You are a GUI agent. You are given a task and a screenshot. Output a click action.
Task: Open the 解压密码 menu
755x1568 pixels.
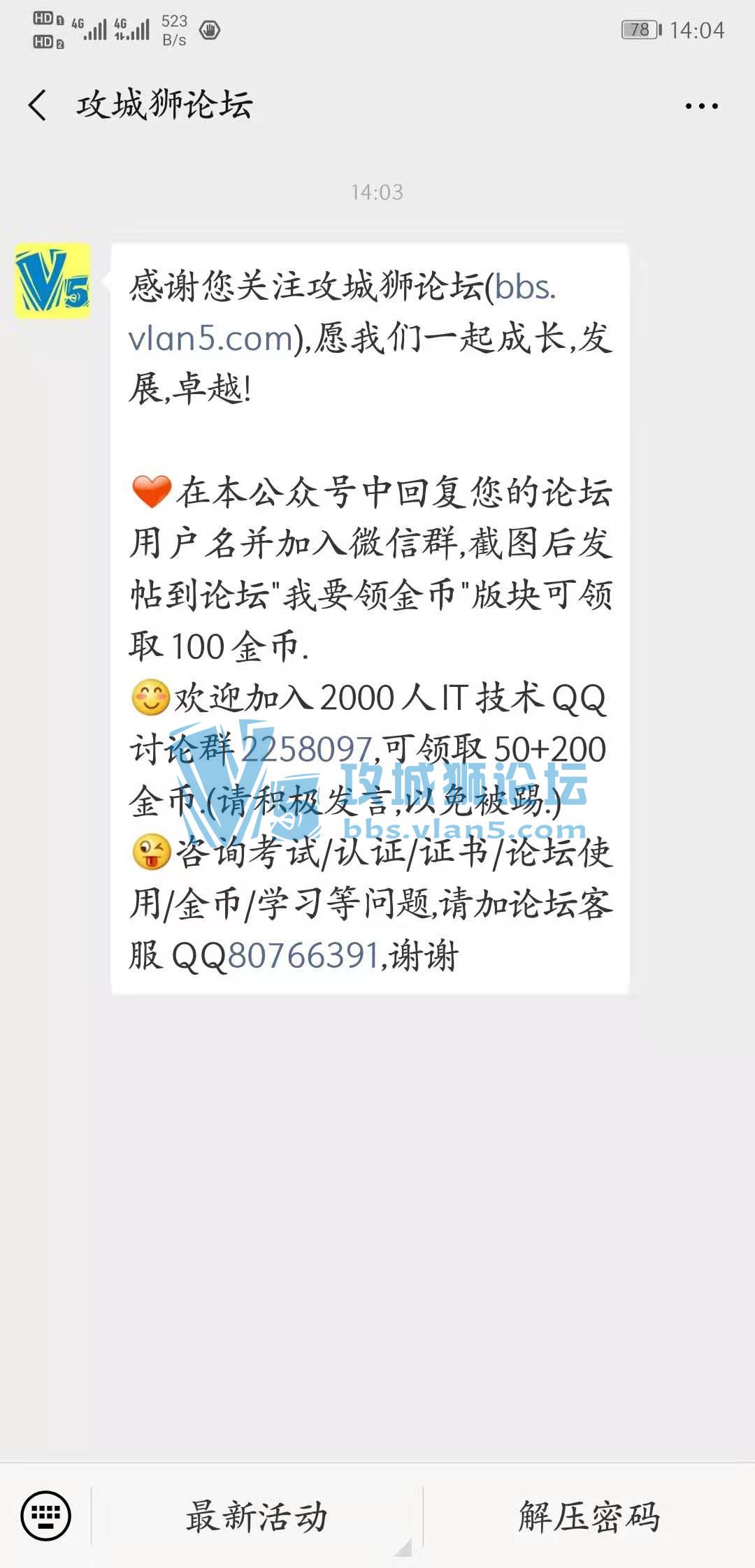point(589,1517)
